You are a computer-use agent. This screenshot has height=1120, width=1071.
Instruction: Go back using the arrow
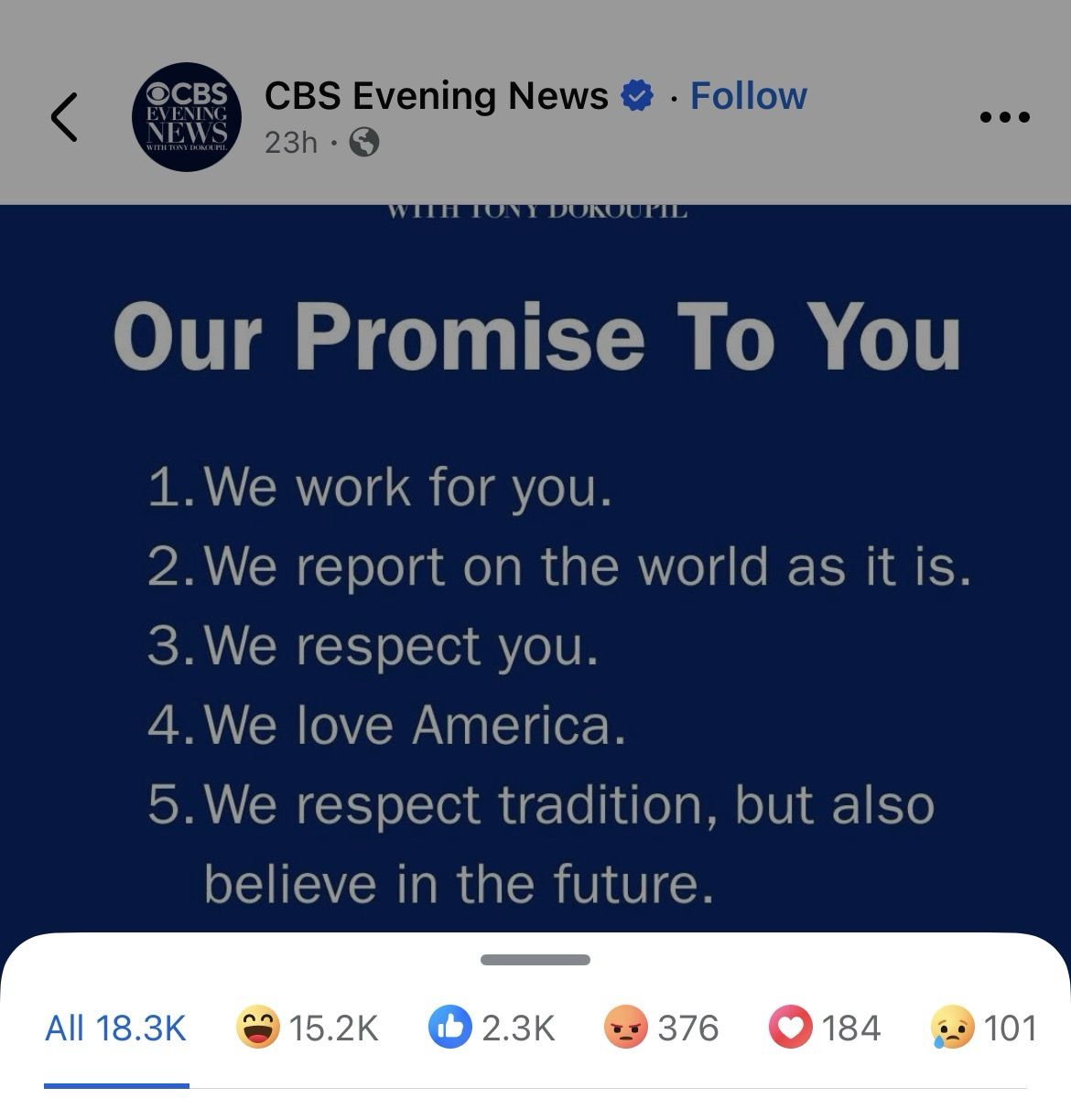(x=64, y=117)
